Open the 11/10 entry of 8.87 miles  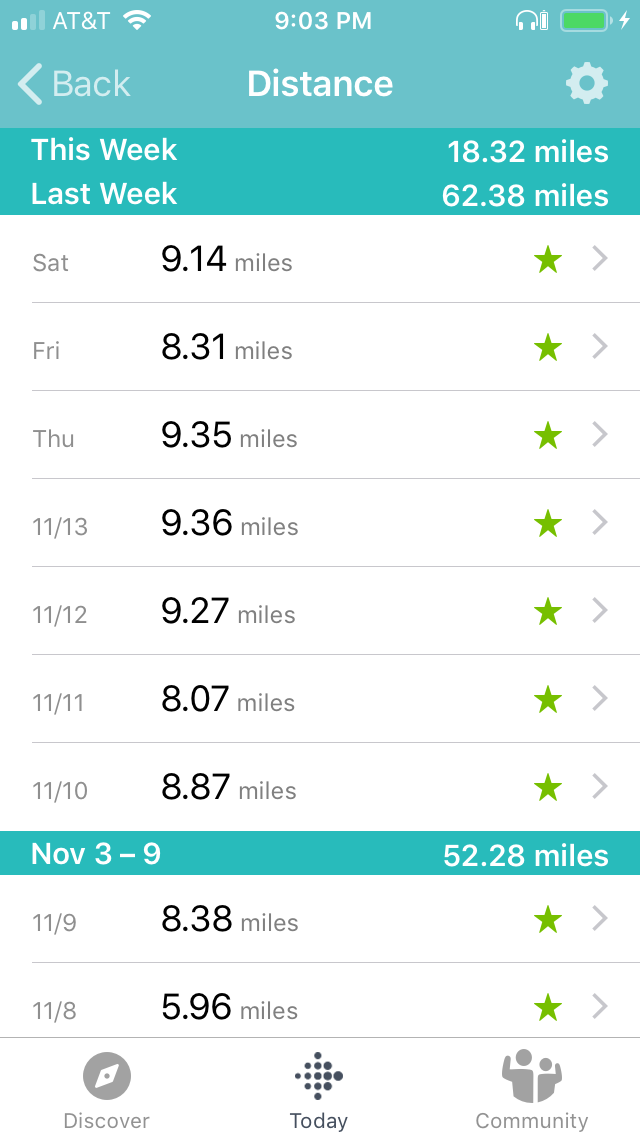click(x=320, y=787)
